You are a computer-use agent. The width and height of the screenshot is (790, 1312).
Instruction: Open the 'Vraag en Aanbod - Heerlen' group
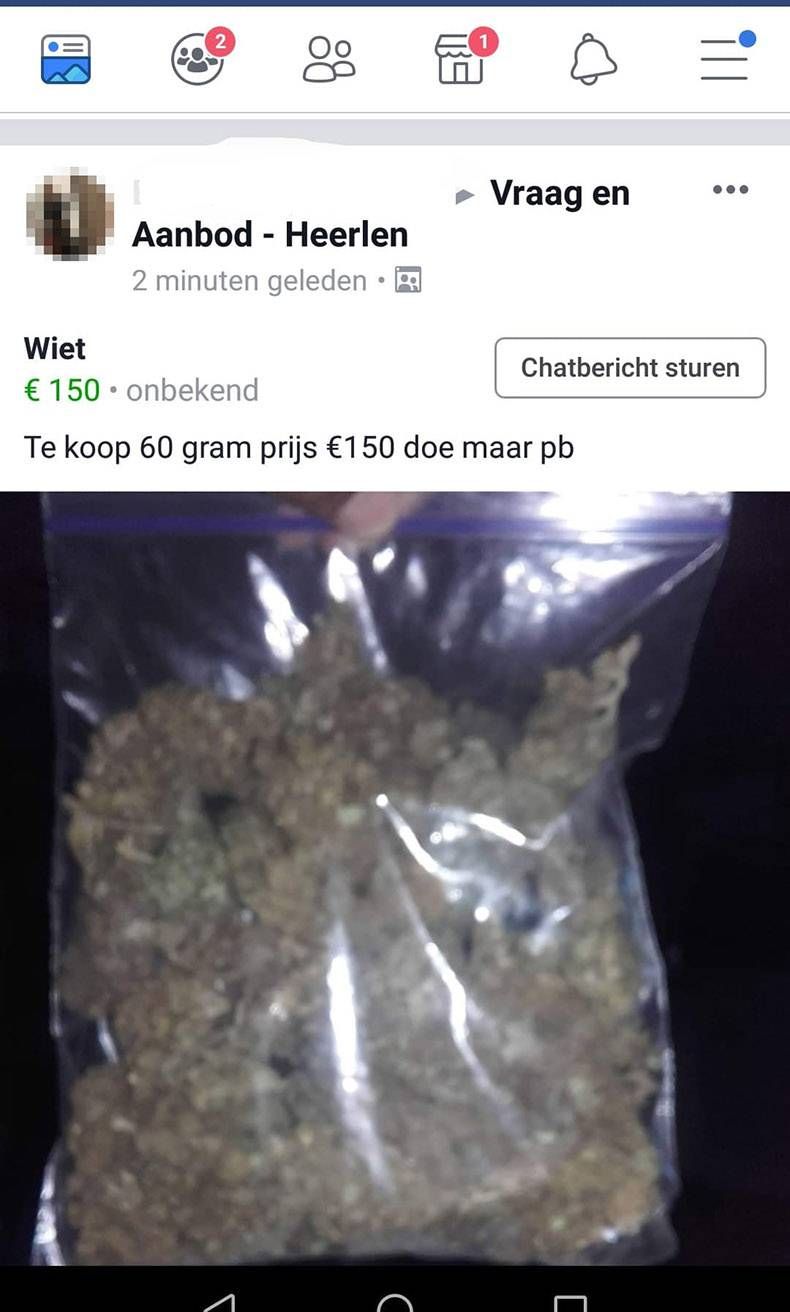269,234
